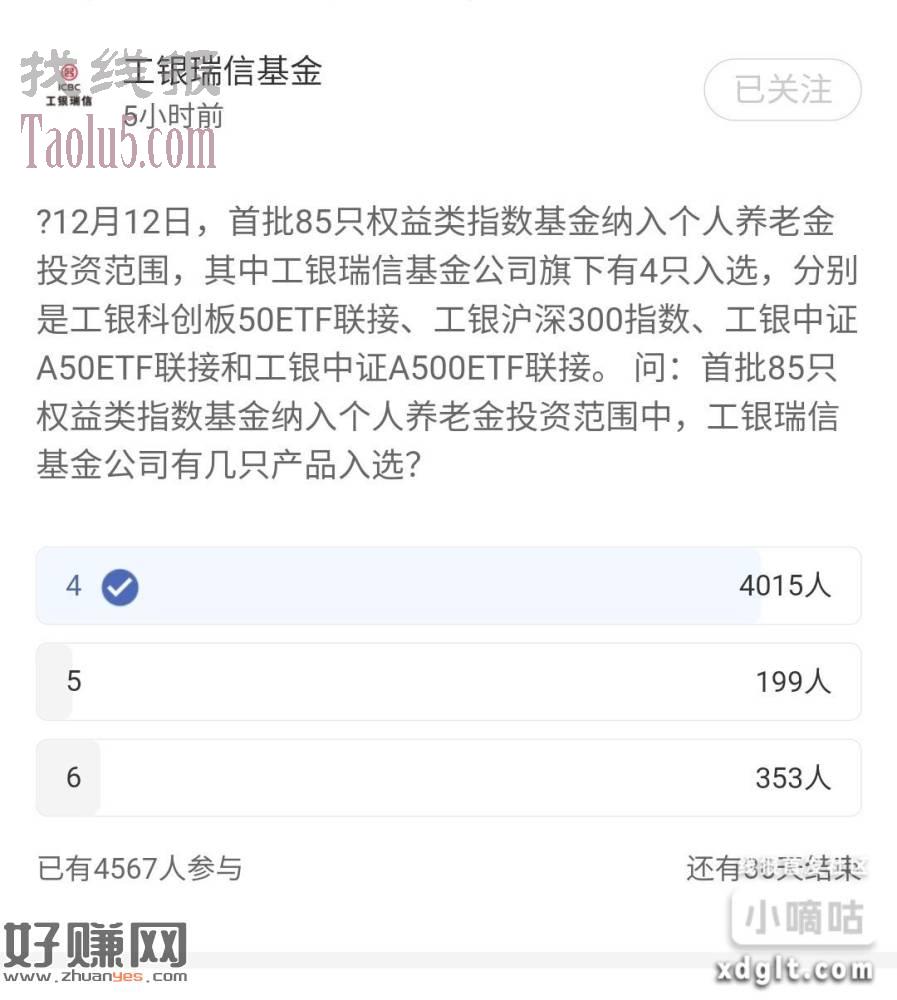The image size is (897, 1000).
Task: Pick poll option 6
Action: (448, 778)
